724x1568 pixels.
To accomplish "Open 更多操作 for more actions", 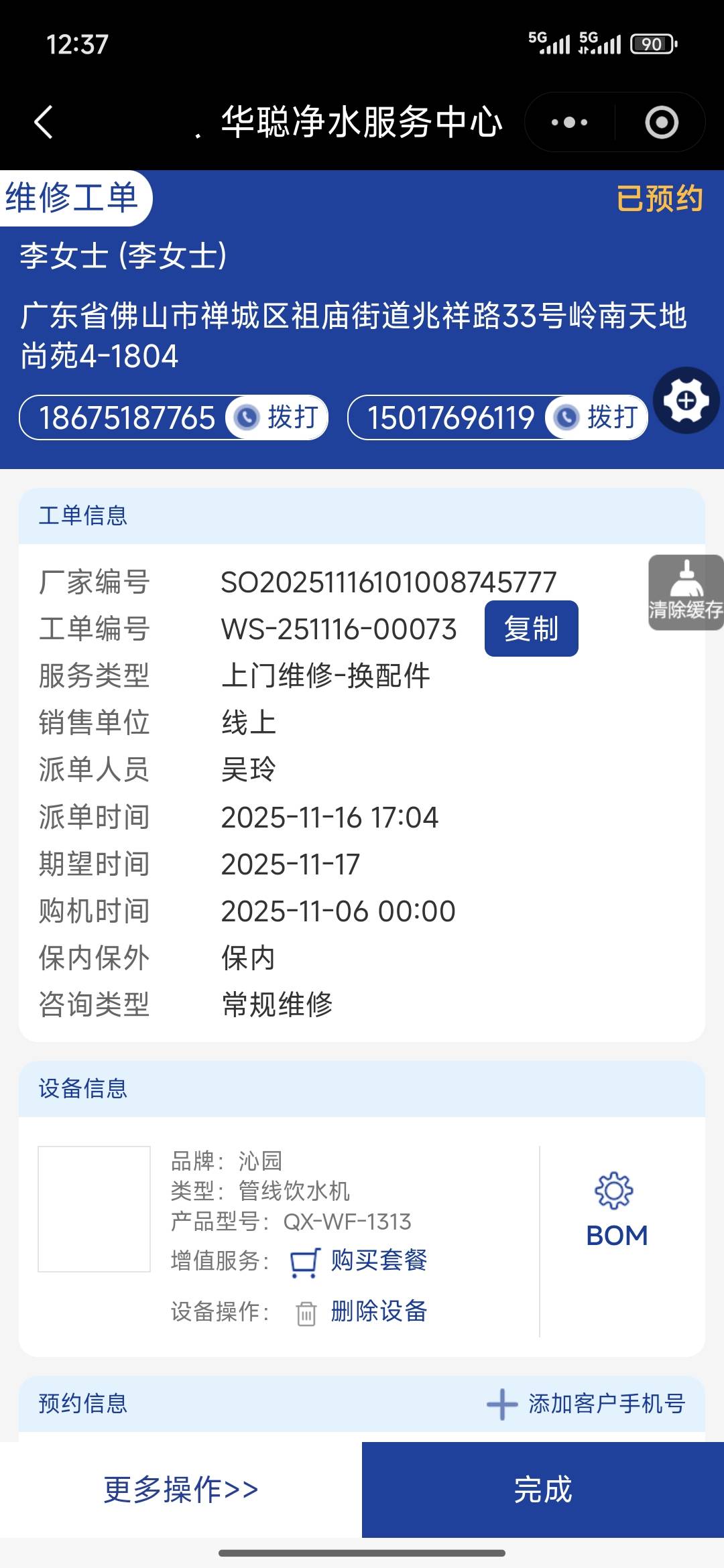I will pos(181,1490).
